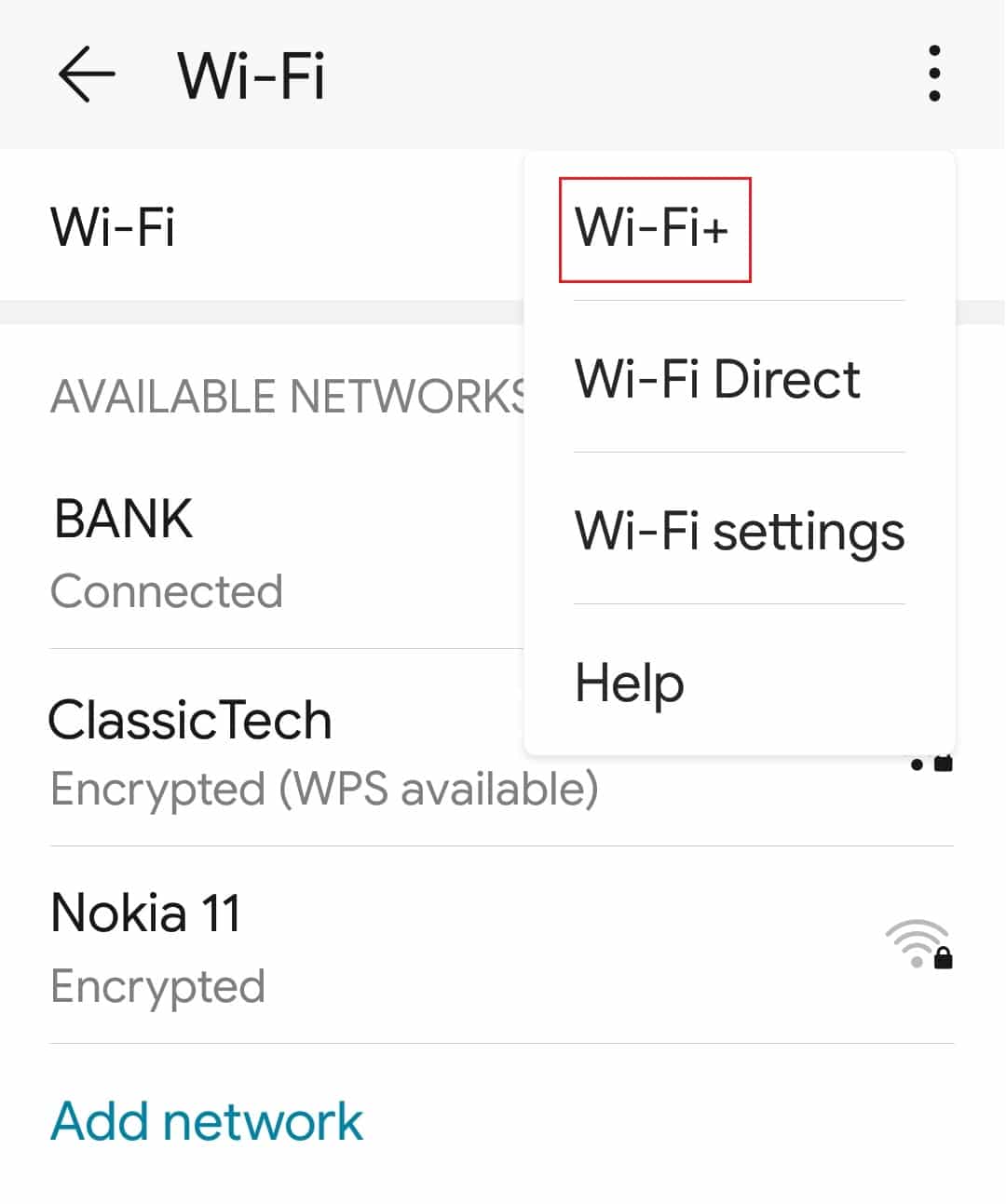Image resolution: width=1006 pixels, height=1204 pixels.
Task: Tap Encrypted label under Nokia 11
Action: point(158,986)
